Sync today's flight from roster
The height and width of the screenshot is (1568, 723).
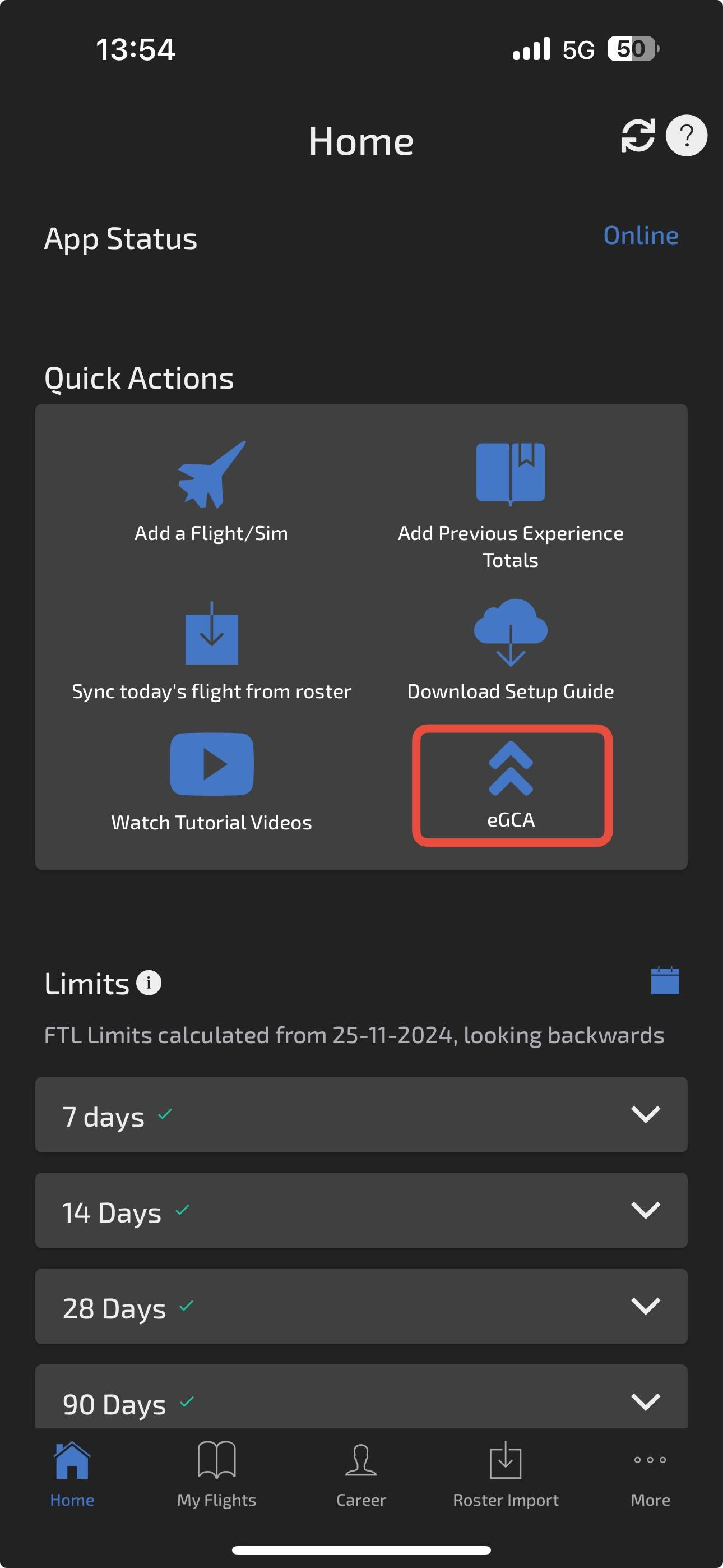tap(211, 651)
